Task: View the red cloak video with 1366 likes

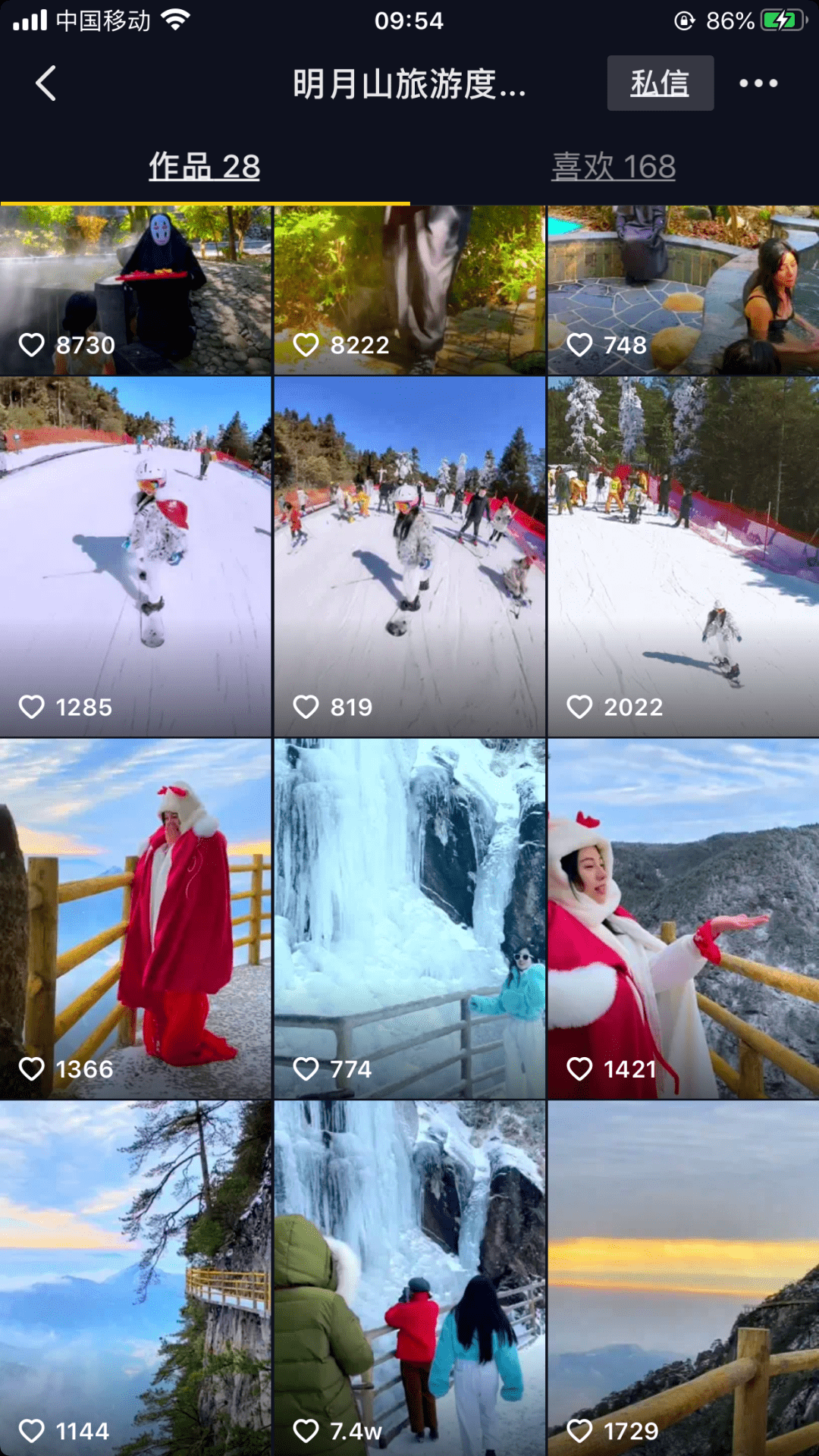Action: pyautogui.click(x=136, y=918)
